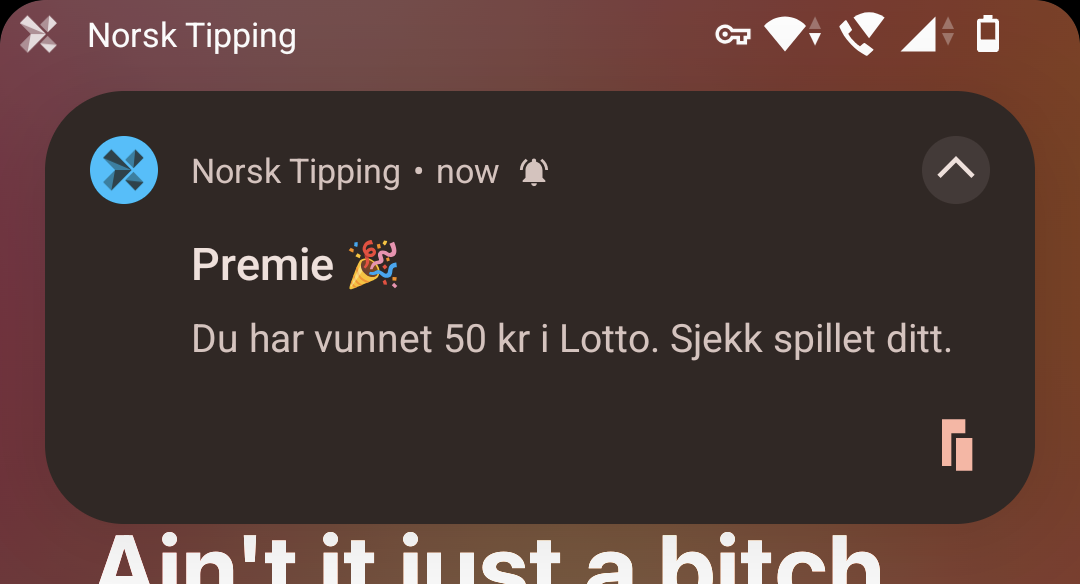This screenshot has width=1080, height=584.
Task: Tap the snooze icon on the notification
Action: [957, 445]
